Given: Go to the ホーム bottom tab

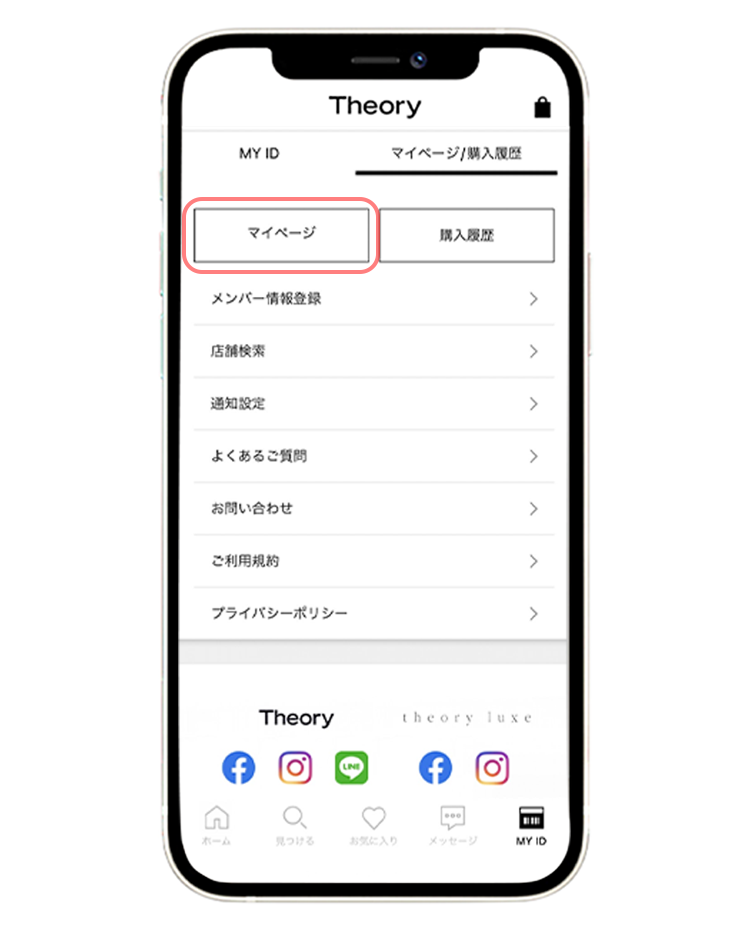Looking at the screenshot, I should [217, 826].
